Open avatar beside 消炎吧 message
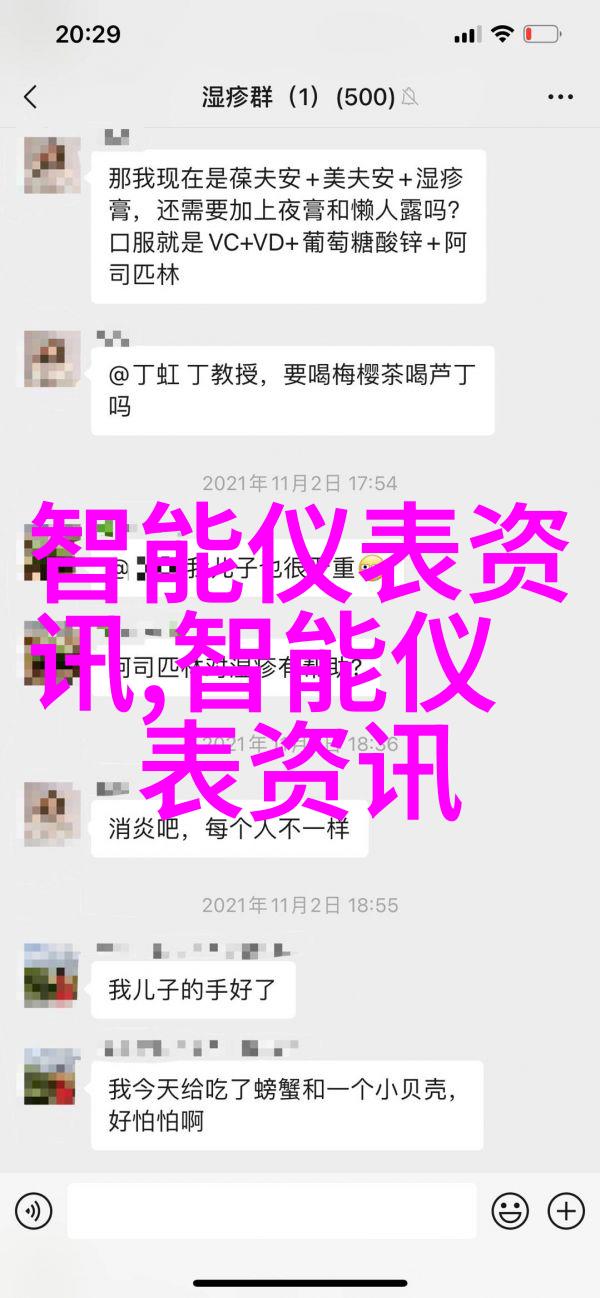 [x=52, y=813]
